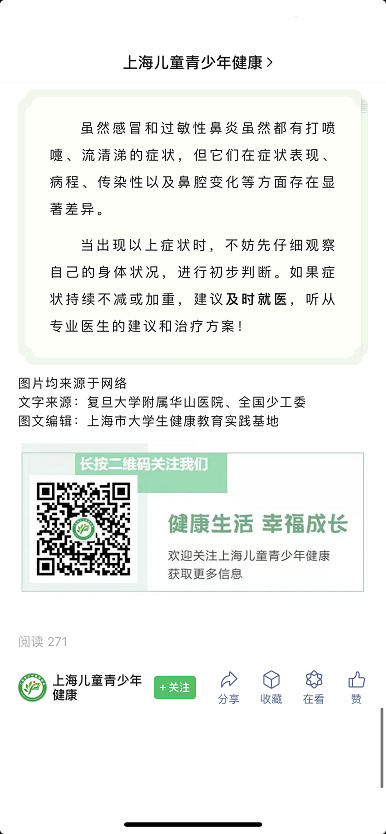Open 上海儿童青少年健康 account from the title bar
Screen dimensions: 386x834
pos(198,63)
